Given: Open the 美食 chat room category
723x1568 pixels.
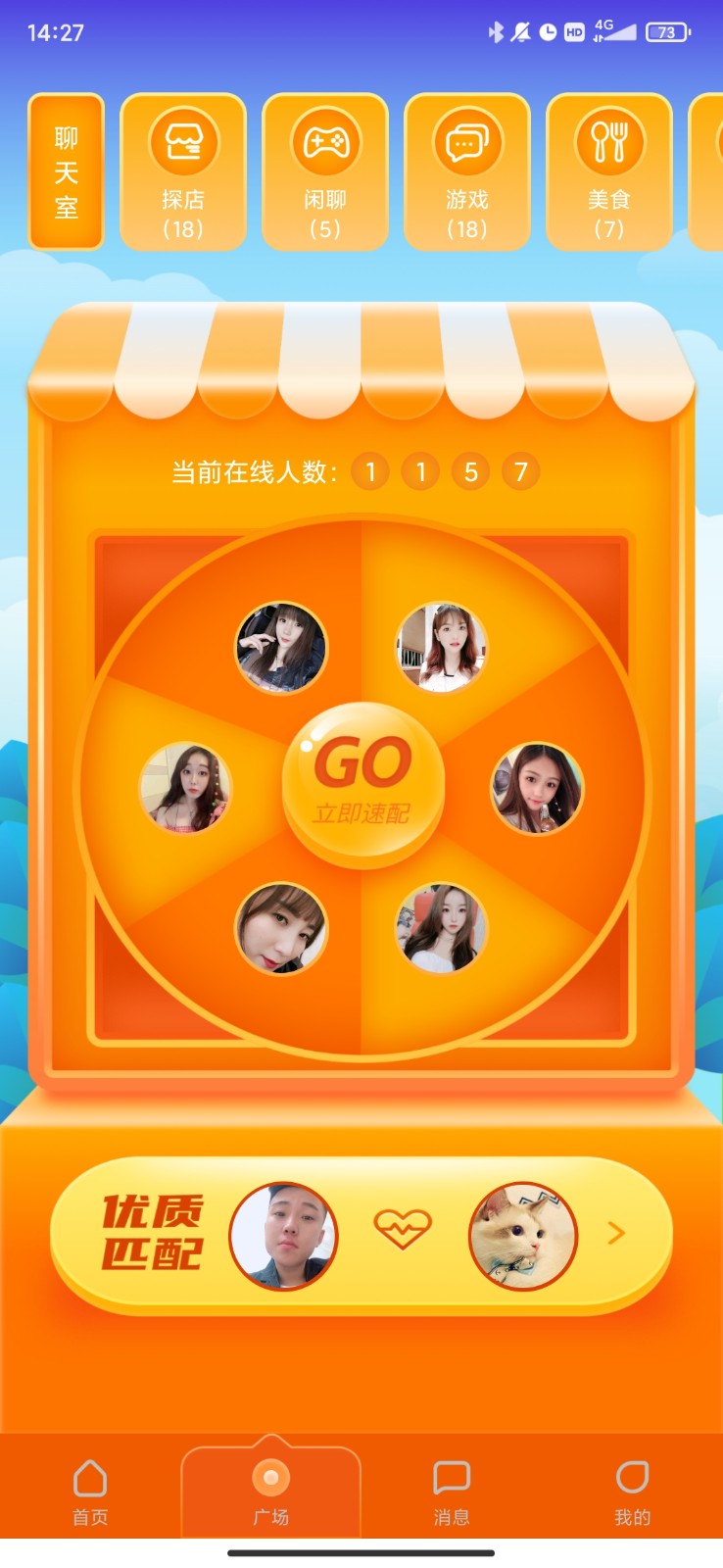Looking at the screenshot, I should [x=608, y=172].
